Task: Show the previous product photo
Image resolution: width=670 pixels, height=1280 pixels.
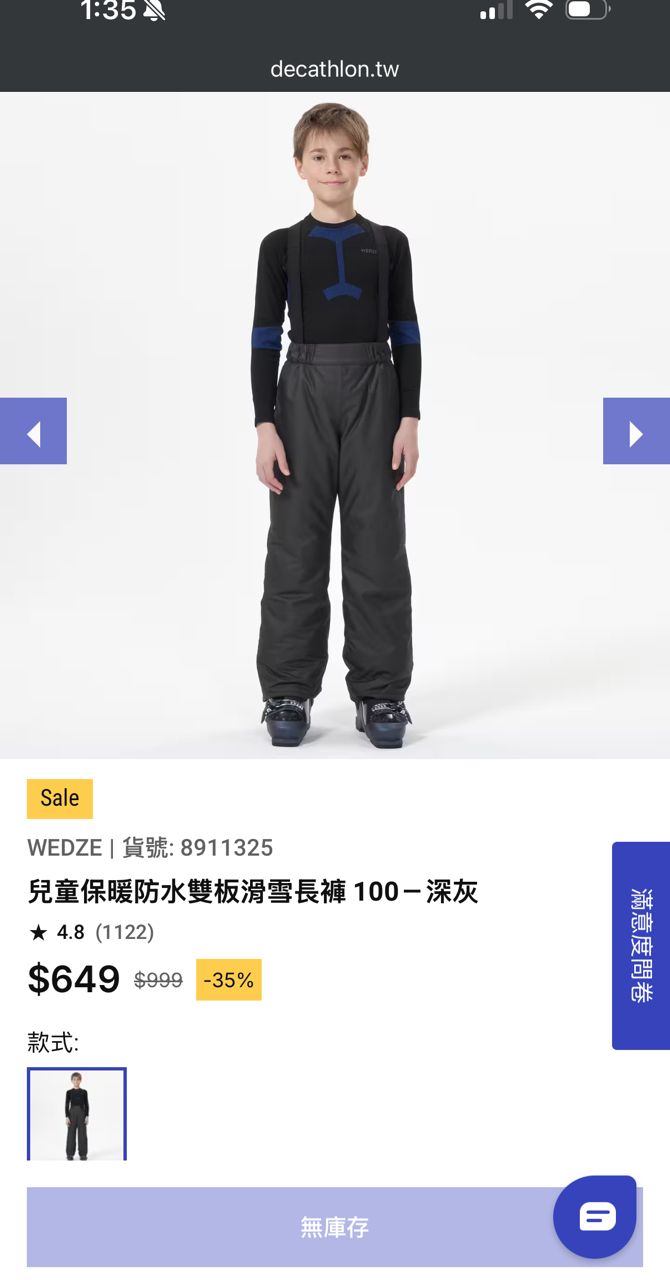Action: click(x=33, y=431)
